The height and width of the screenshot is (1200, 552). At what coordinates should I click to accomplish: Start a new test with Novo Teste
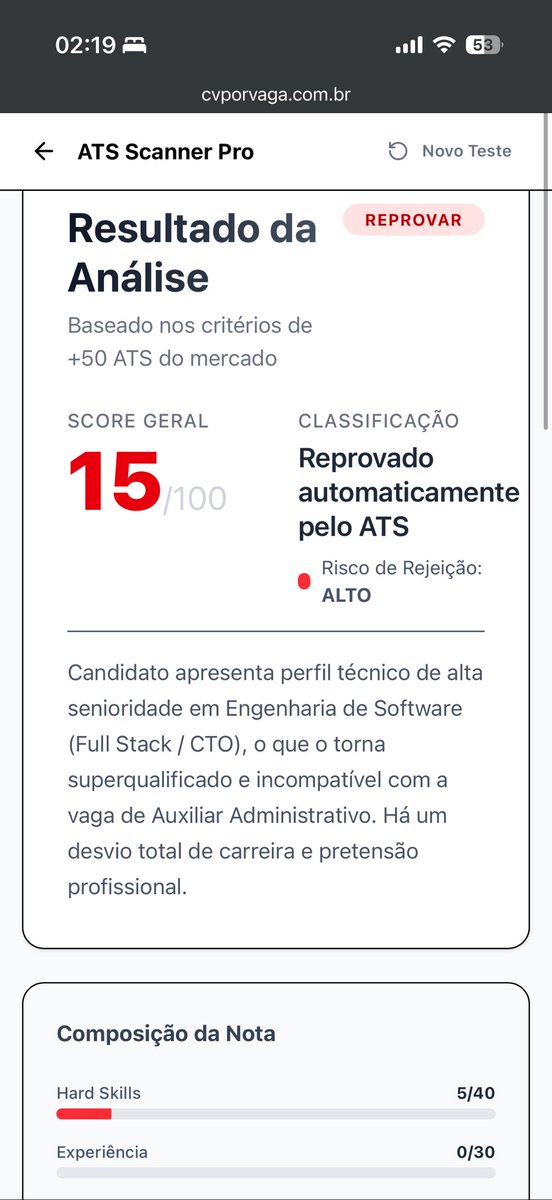pyautogui.click(x=450, y=151)
